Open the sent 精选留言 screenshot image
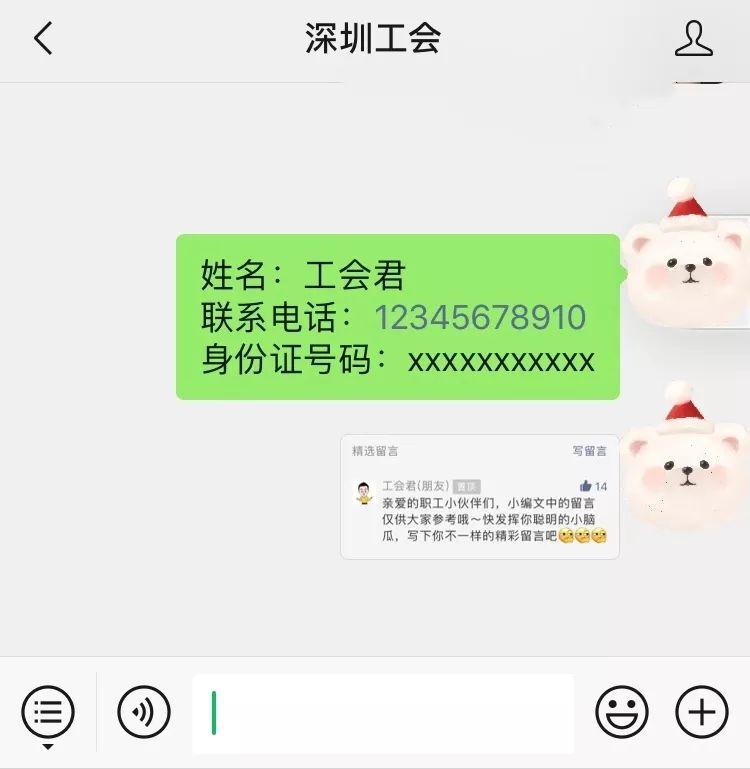This screenshot has height=769, width=750. (479, 496)
